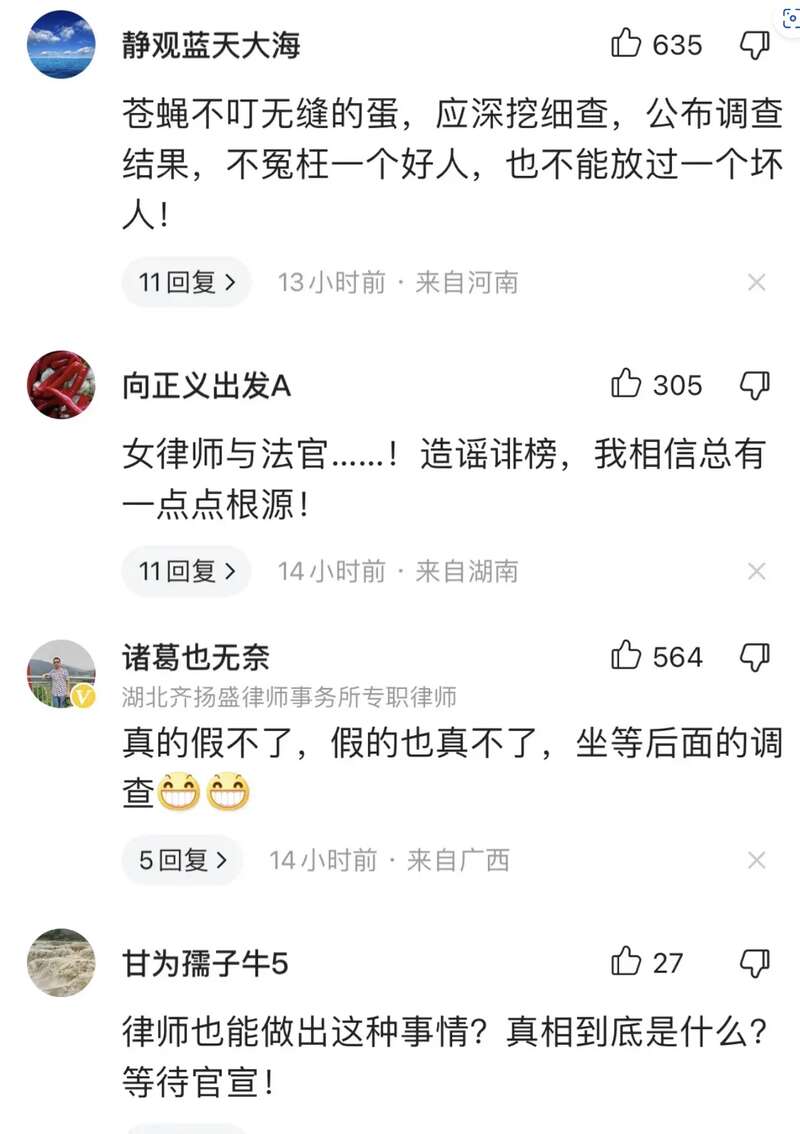
Task: Dislike the comment by 甘为孺子牛5
Action: coord(755,963)
